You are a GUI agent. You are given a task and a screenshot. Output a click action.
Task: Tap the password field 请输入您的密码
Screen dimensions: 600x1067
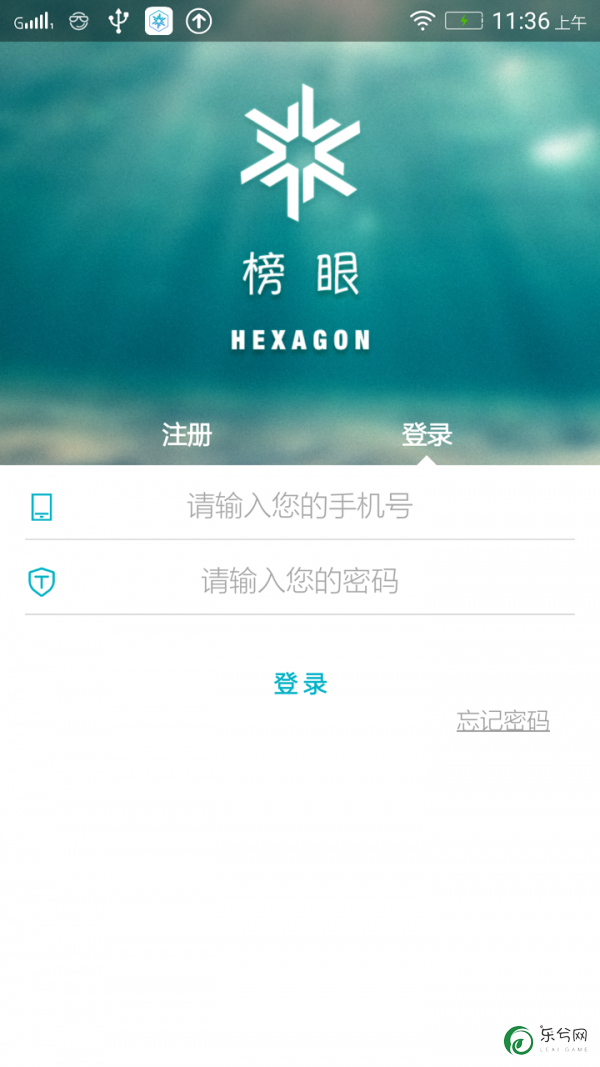[x=300, y=581]
